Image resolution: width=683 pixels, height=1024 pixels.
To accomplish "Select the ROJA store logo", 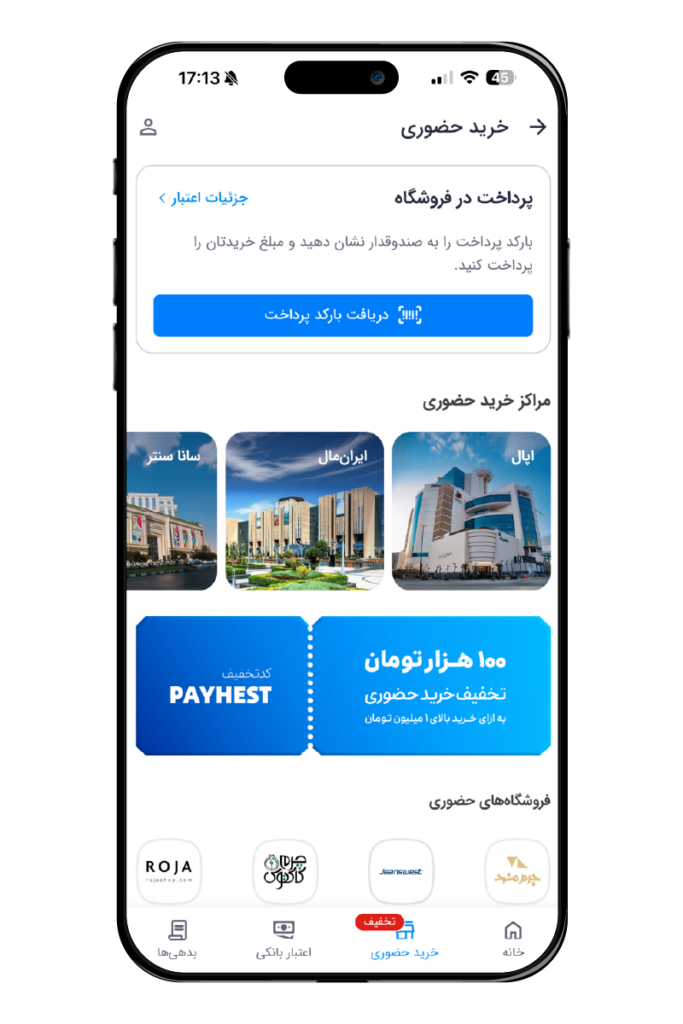I will coord(169,871).
